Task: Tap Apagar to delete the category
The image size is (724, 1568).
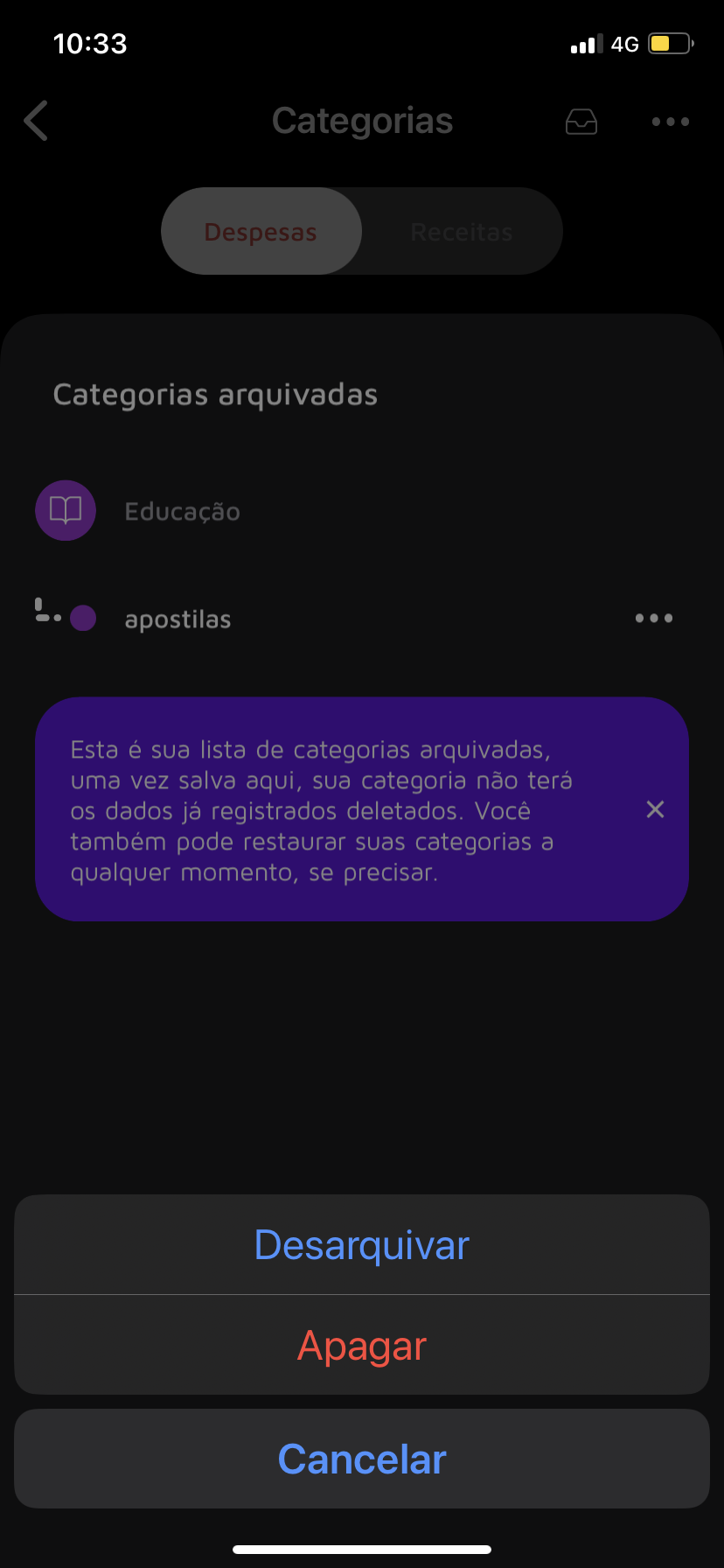Action: coord(361,1345)
